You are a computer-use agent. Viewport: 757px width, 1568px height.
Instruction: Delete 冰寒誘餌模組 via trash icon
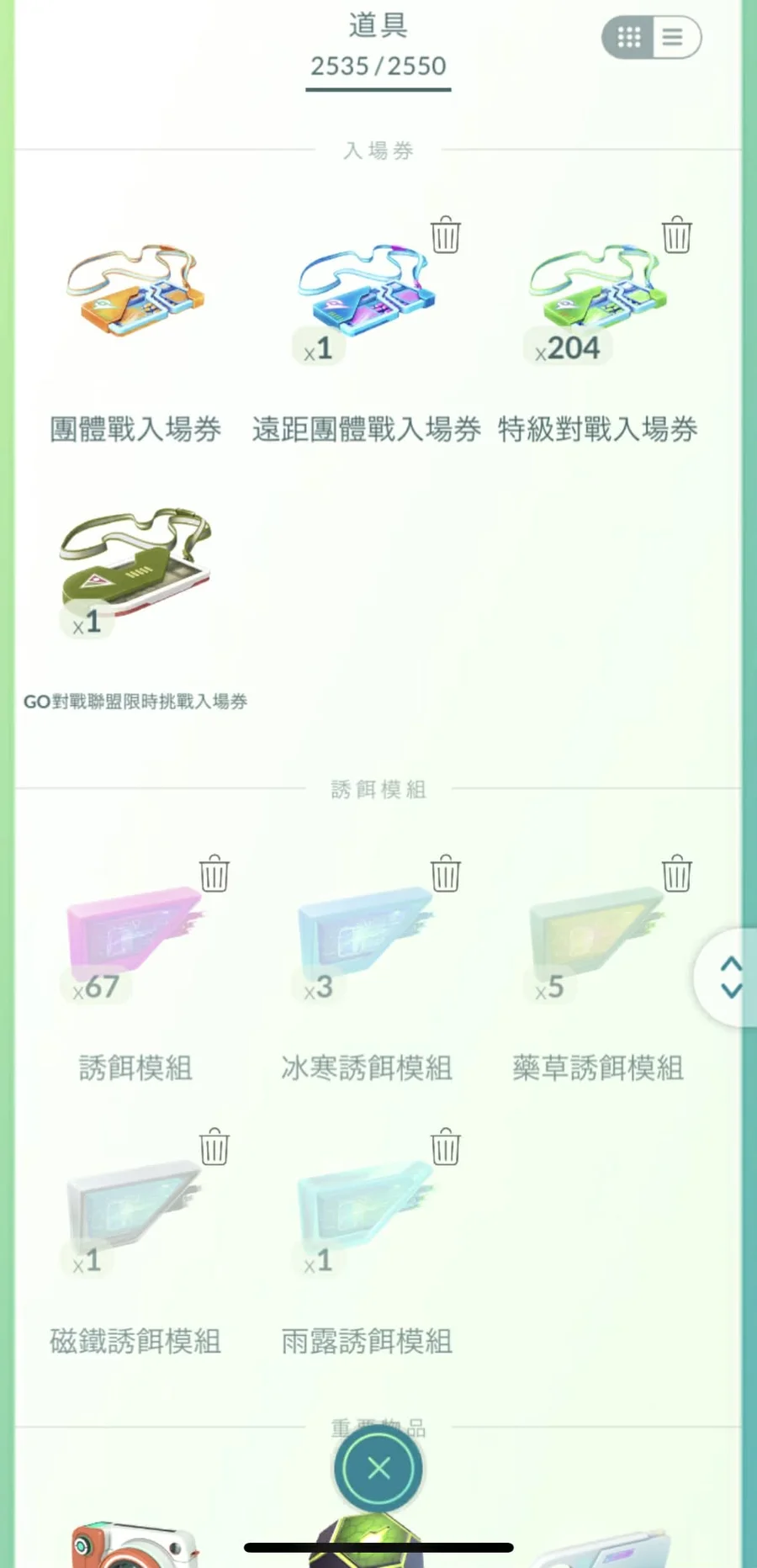[x=446, y=873]
